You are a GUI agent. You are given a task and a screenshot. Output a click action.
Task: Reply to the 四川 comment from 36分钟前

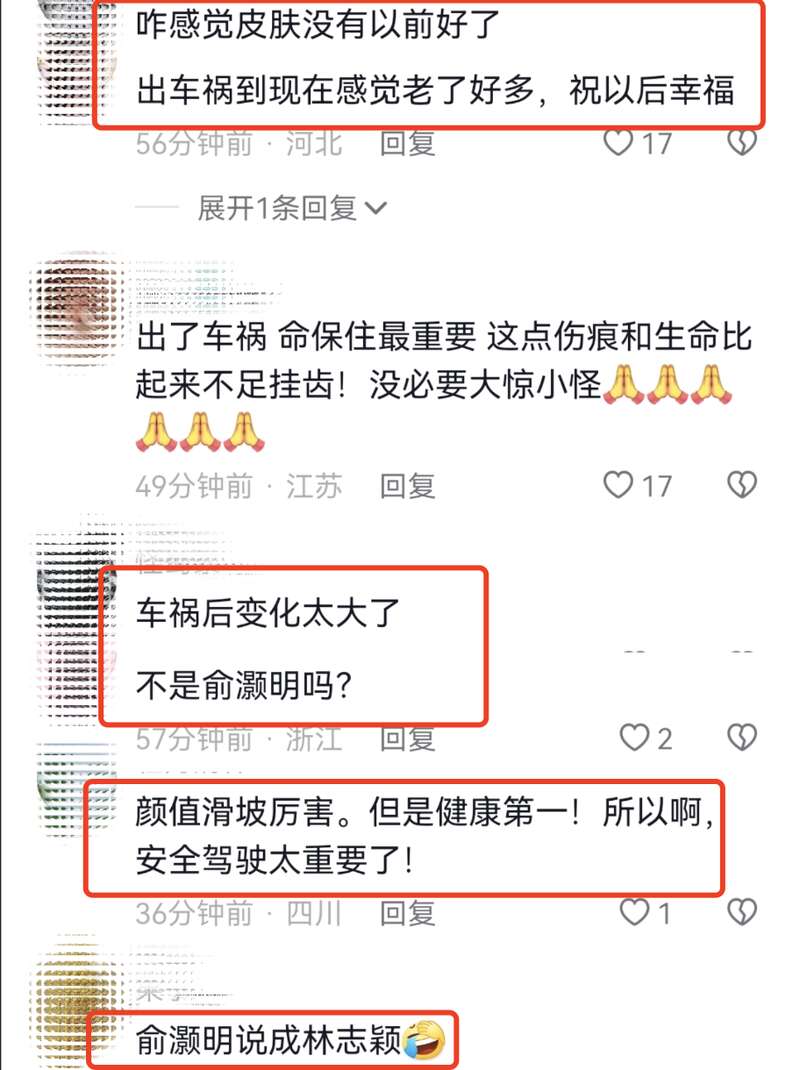tap(408, 912)
